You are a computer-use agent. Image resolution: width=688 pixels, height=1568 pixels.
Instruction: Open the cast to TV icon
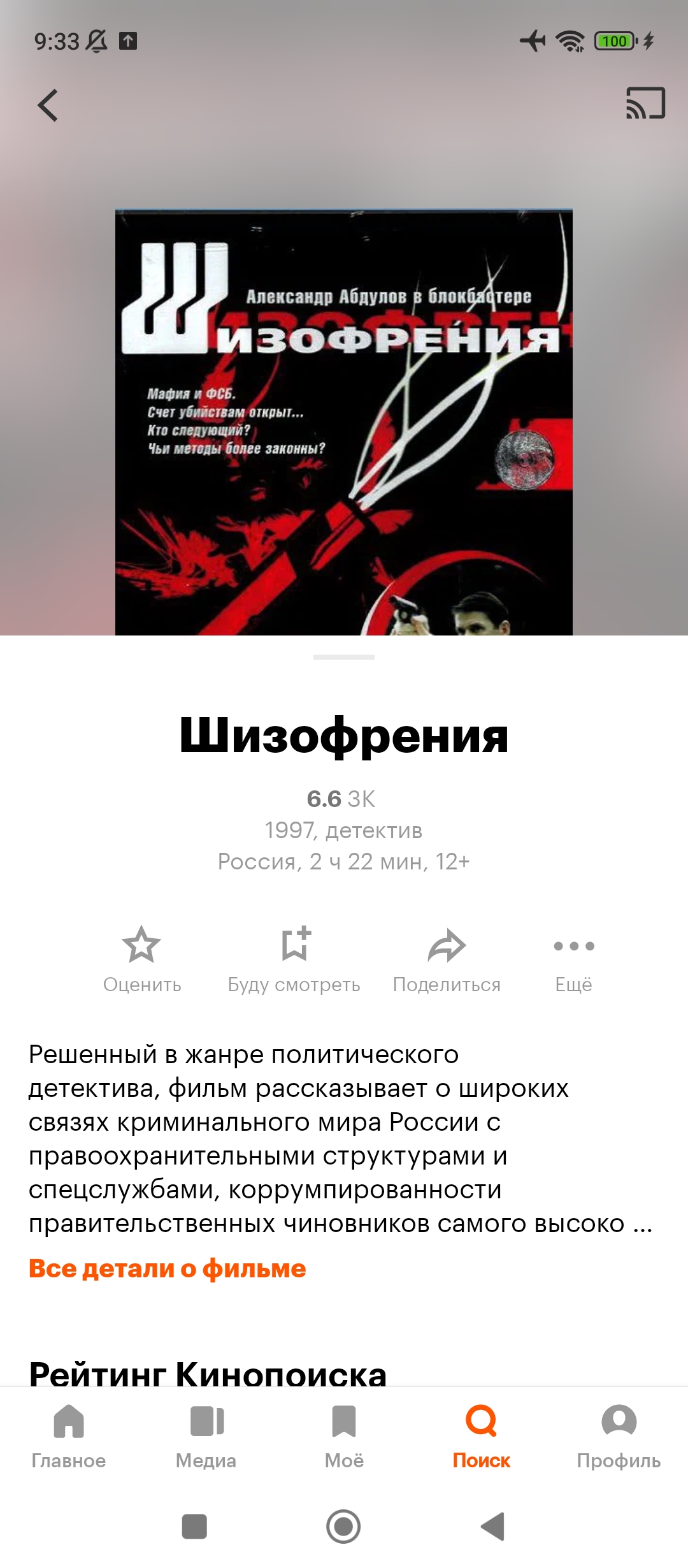(645, 103)
